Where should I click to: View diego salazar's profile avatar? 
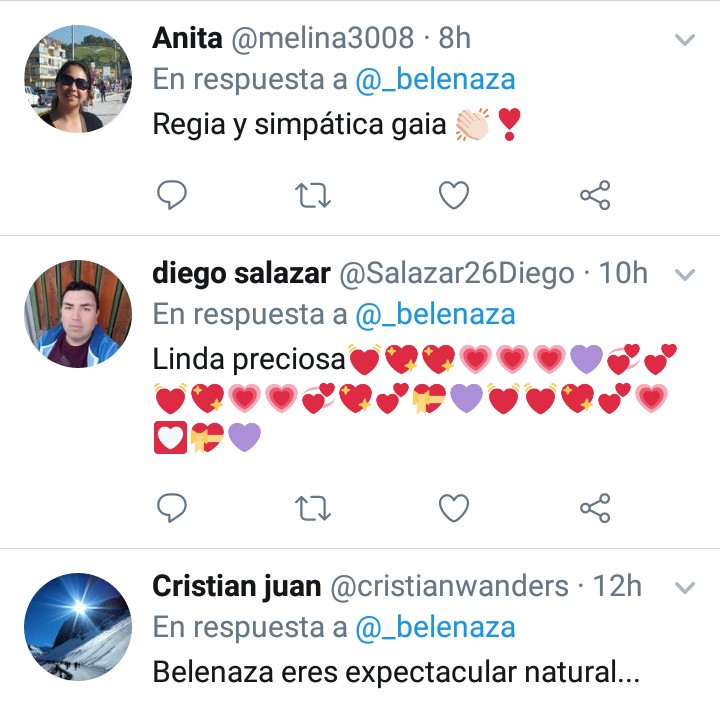77,314
